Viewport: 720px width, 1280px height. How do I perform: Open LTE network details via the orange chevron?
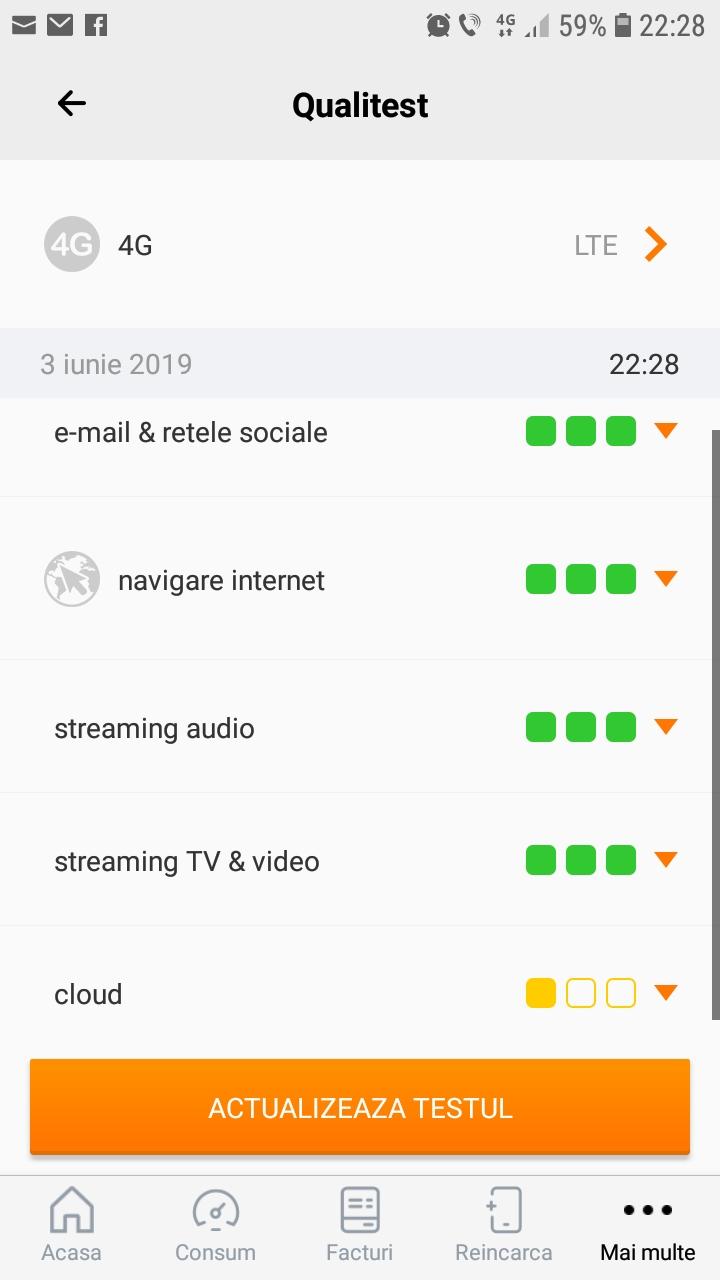point(657,244)
